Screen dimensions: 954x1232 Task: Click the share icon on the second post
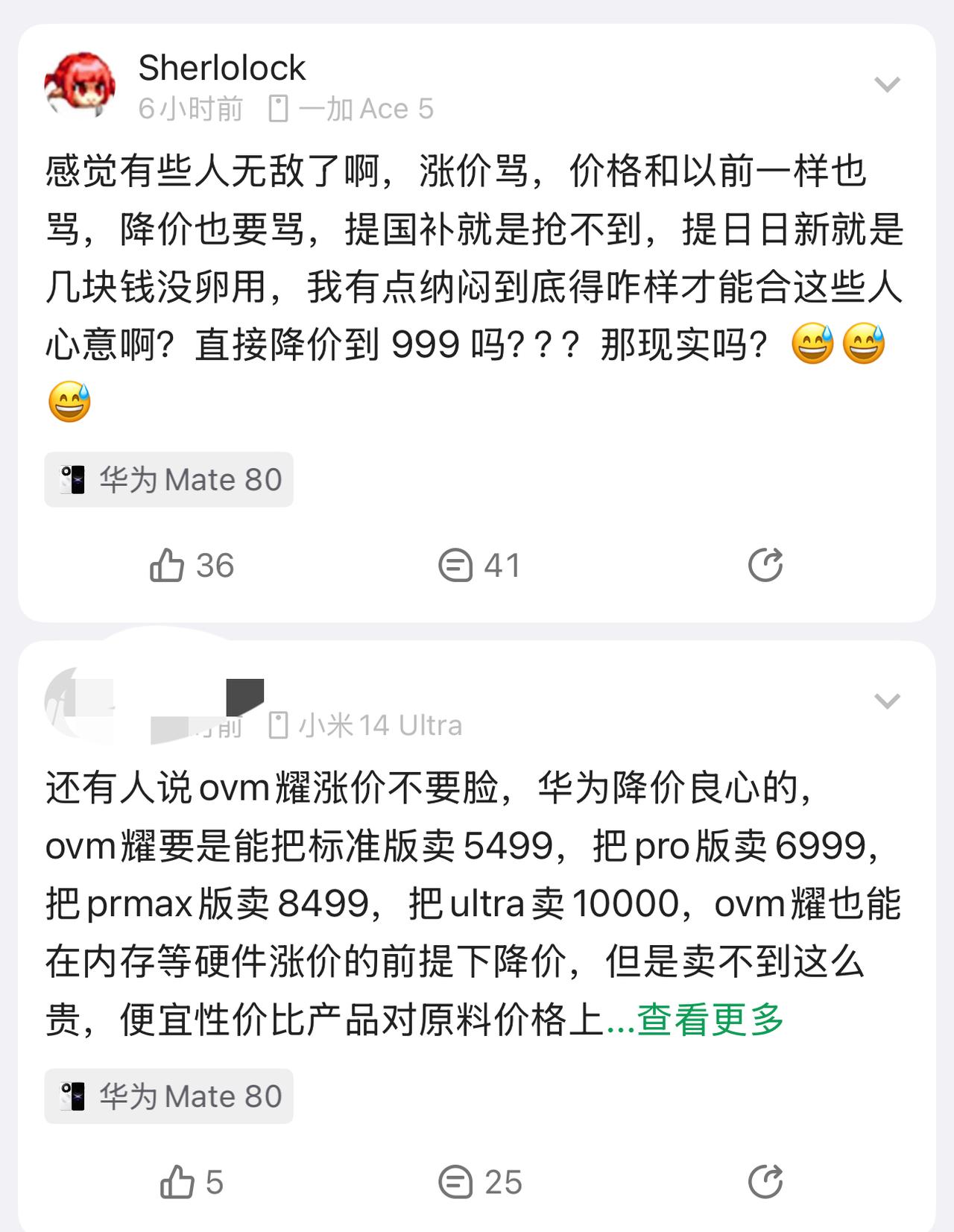point(766,1181)
